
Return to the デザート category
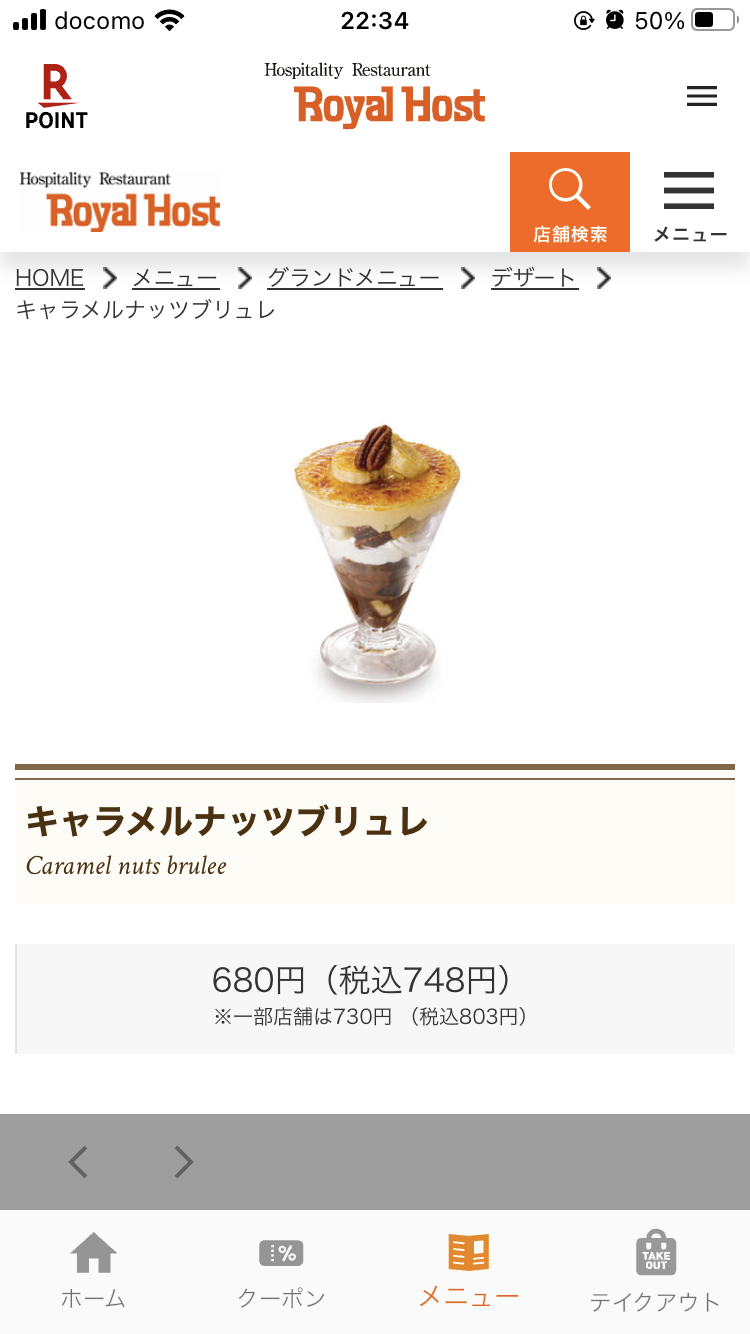click(x=534, y=278)
